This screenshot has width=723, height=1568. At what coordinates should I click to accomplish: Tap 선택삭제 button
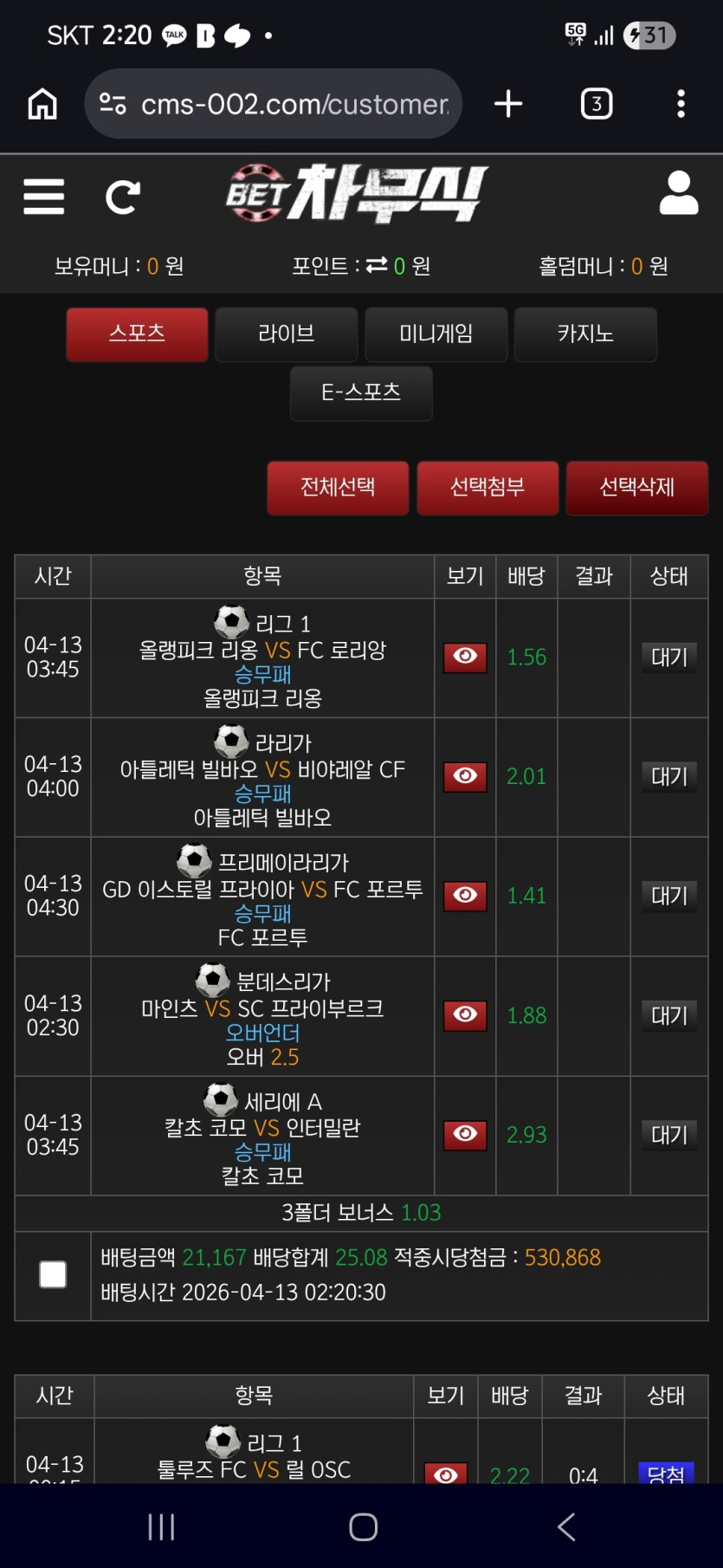[x=636, y=488]
